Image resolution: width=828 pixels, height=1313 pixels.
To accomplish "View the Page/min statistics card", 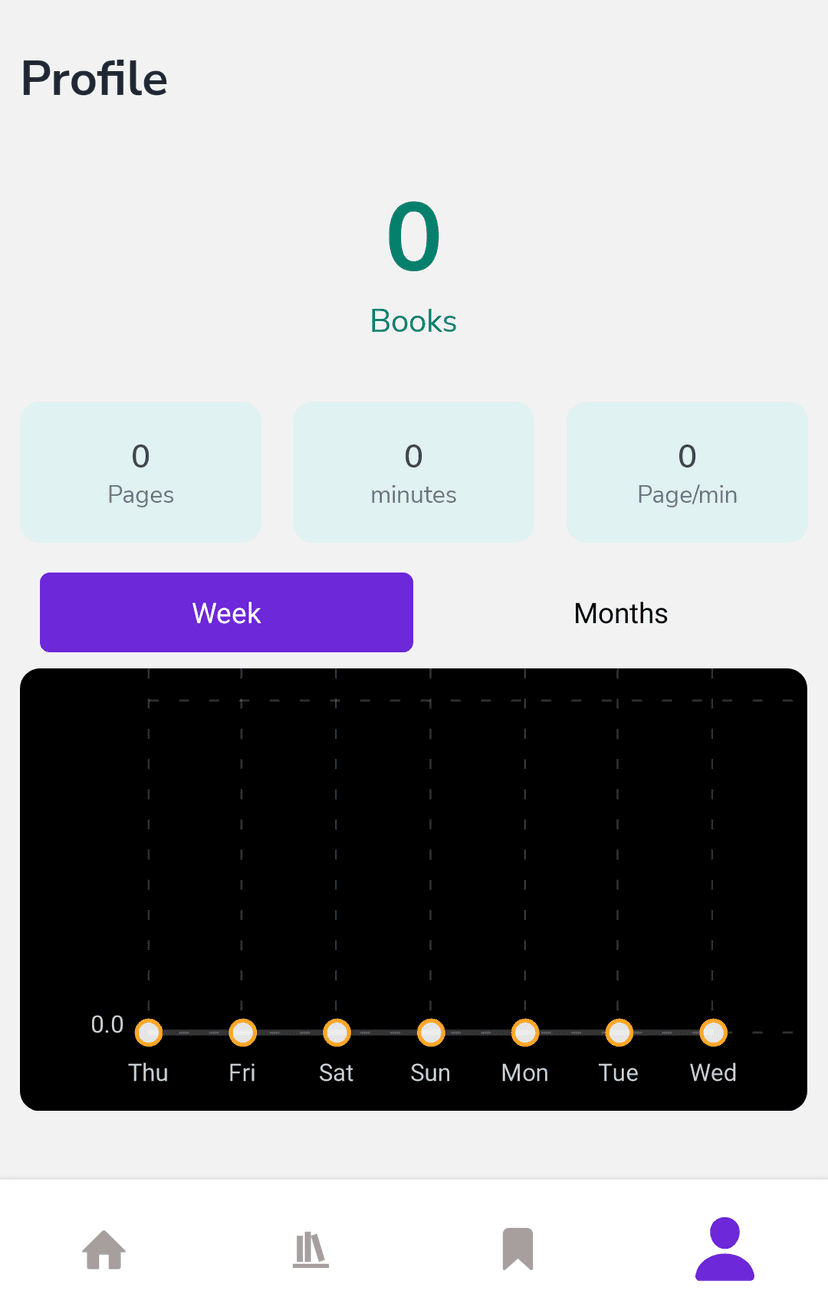I will 686,472.
